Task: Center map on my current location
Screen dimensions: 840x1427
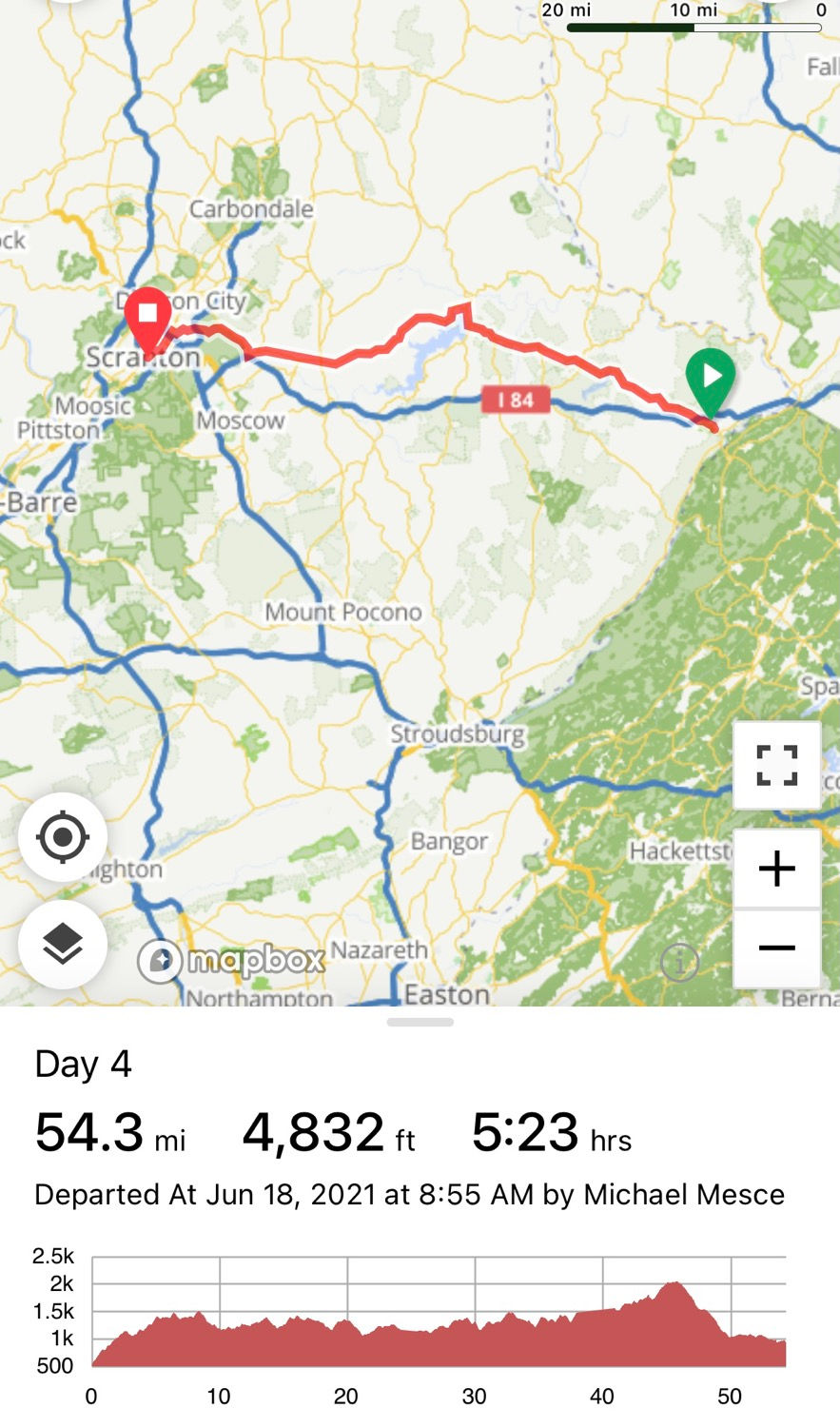Action: pos(63,837)
